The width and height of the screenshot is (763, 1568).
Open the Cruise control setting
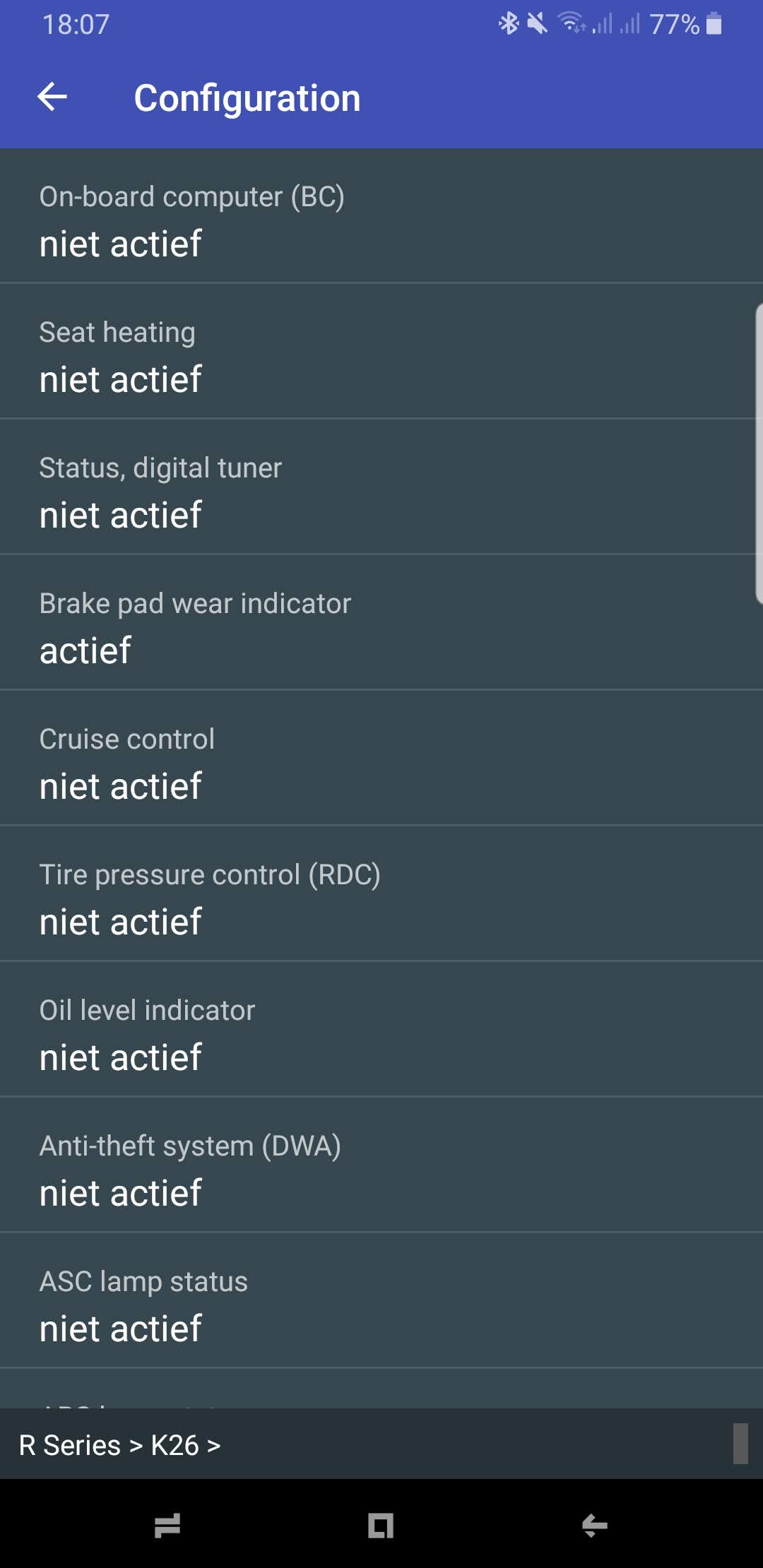[381, 761]
